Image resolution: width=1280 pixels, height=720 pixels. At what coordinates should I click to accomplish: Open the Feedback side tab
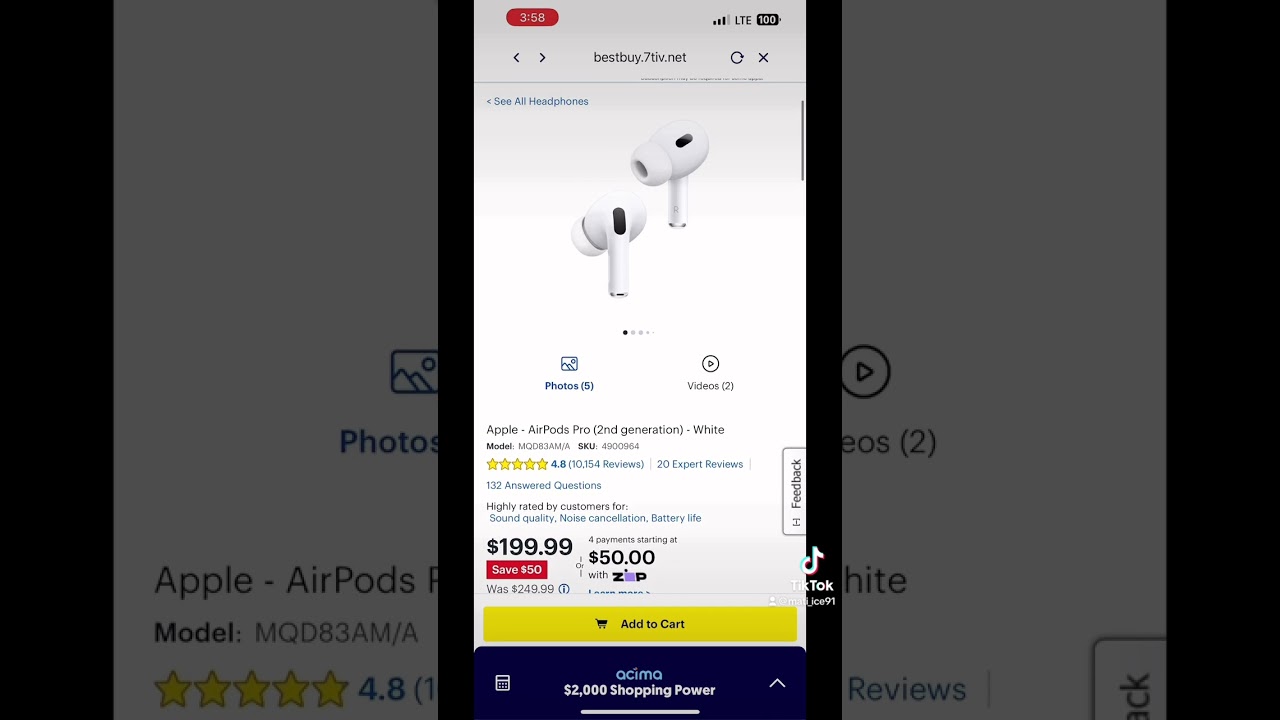[795, 490]
